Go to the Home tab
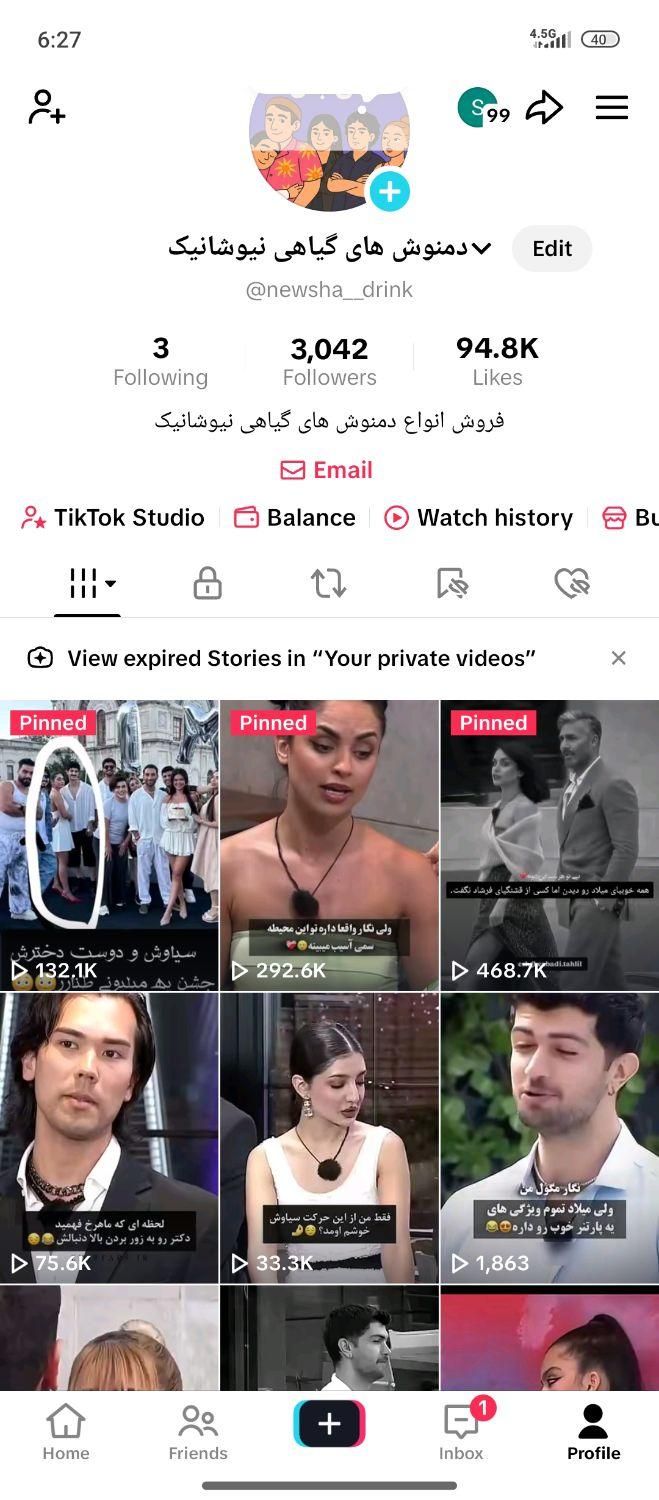Screen dimensions: 659x1500 point(66,1432)
